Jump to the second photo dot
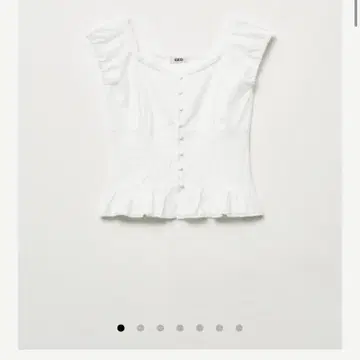 [x=140, y=328]
